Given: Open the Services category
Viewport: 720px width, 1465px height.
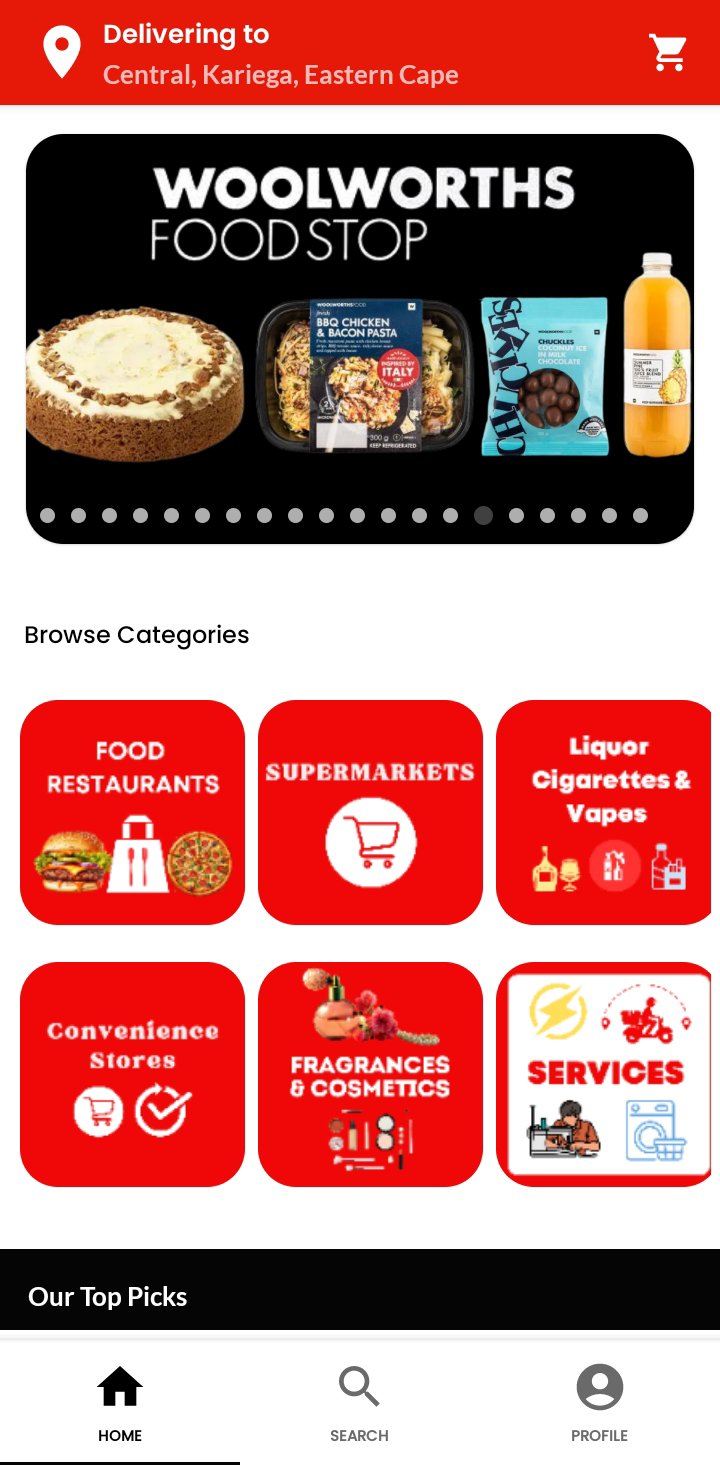Looking at the screenshot, I should click(604, 1074).
